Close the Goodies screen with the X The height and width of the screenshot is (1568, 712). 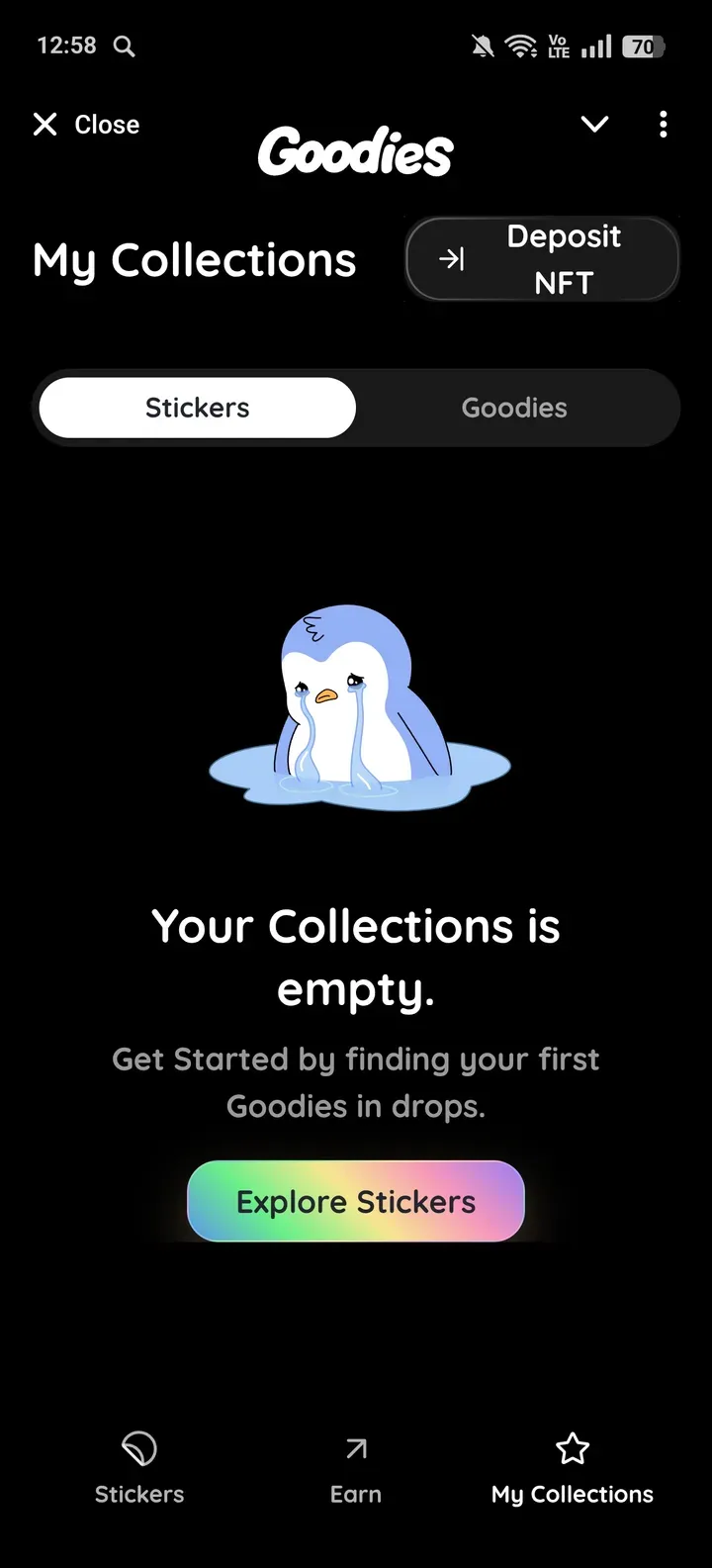click(x=44, y=124)
